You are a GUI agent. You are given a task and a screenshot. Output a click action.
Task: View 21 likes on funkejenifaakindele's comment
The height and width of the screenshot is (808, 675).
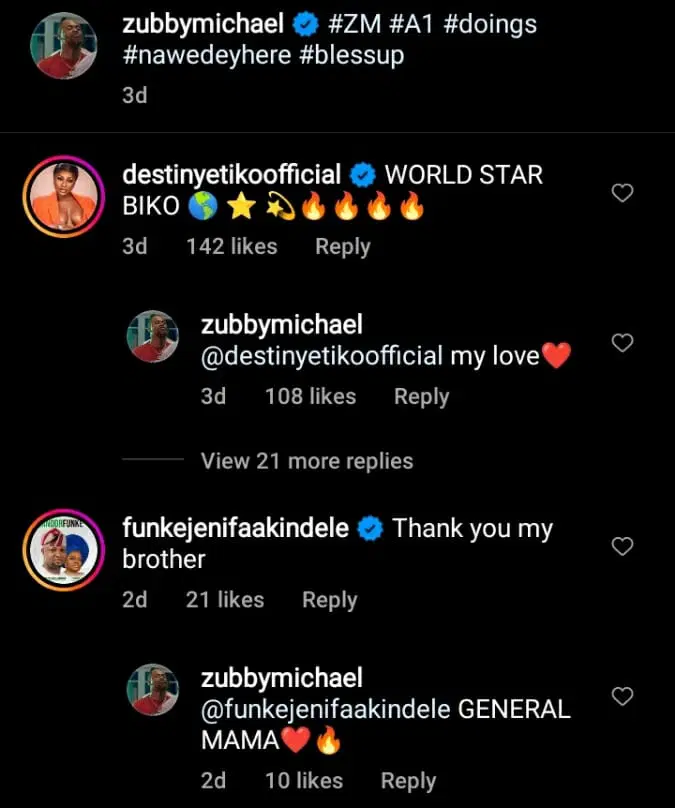coord(224,600)
